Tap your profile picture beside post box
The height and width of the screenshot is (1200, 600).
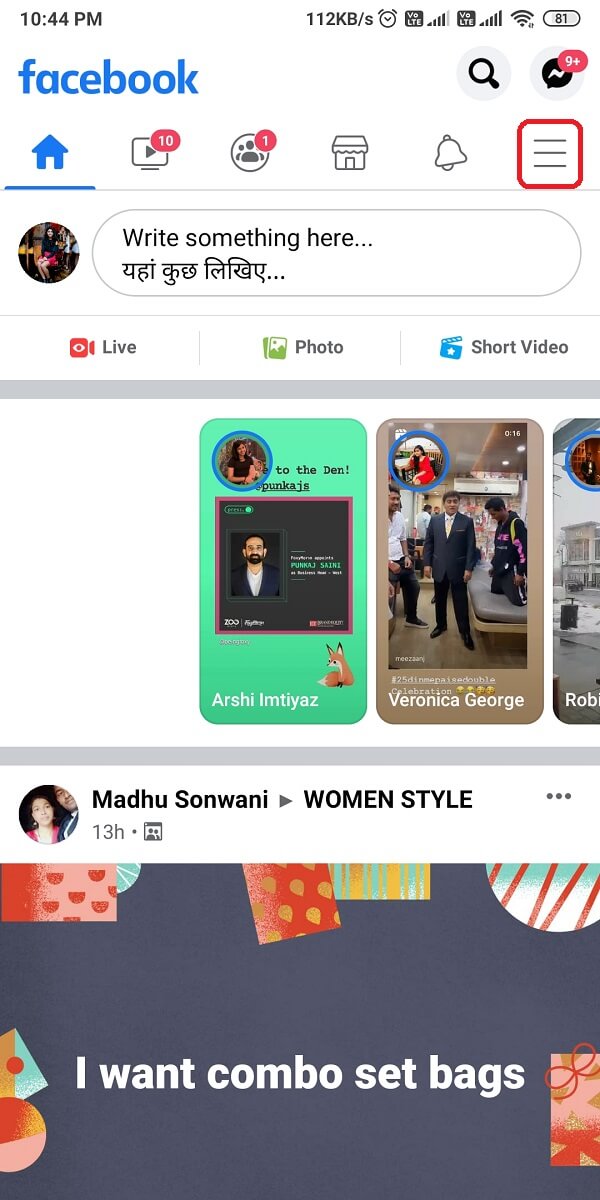click(48, 253)
